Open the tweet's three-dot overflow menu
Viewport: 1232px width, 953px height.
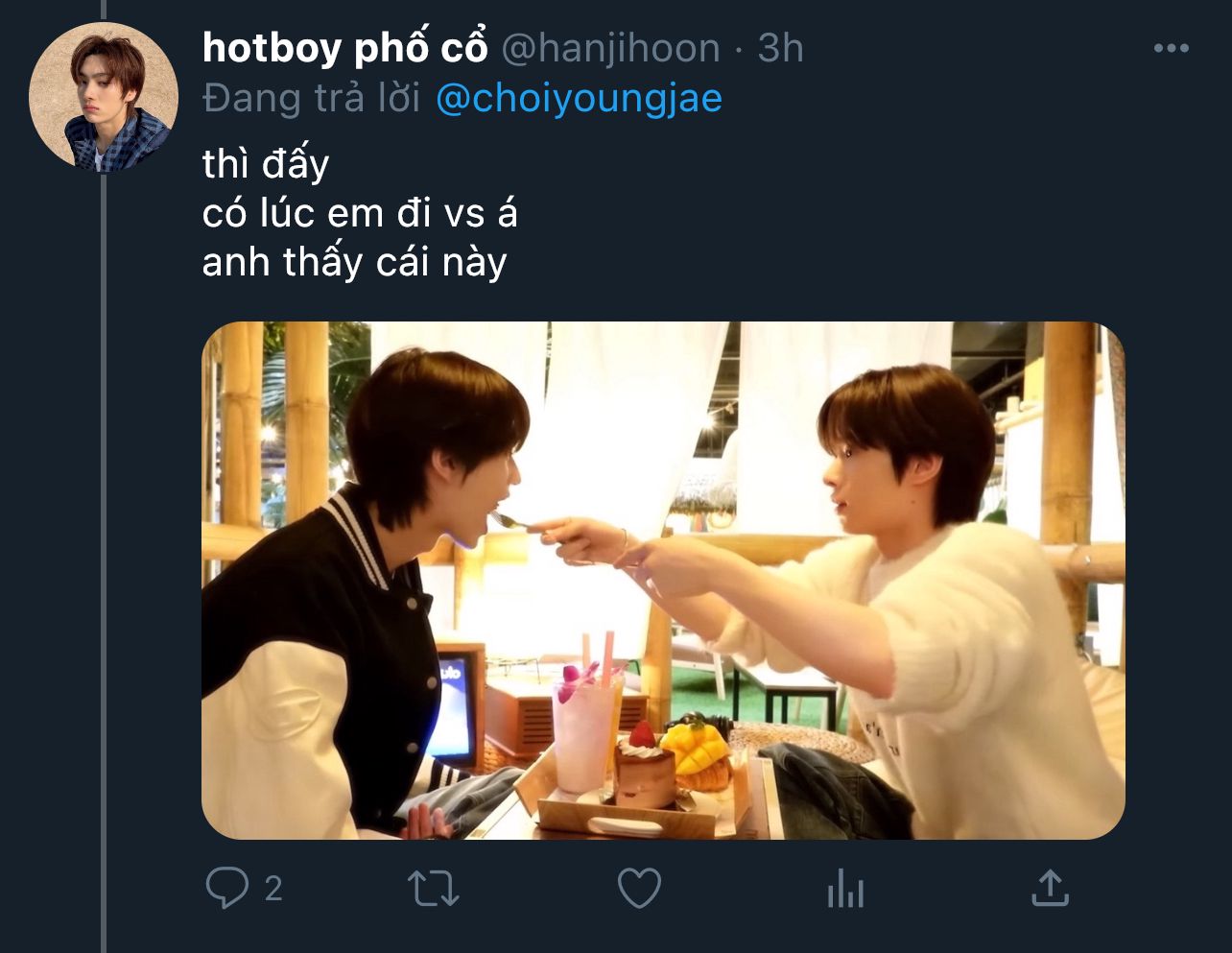click(1171, 48)
